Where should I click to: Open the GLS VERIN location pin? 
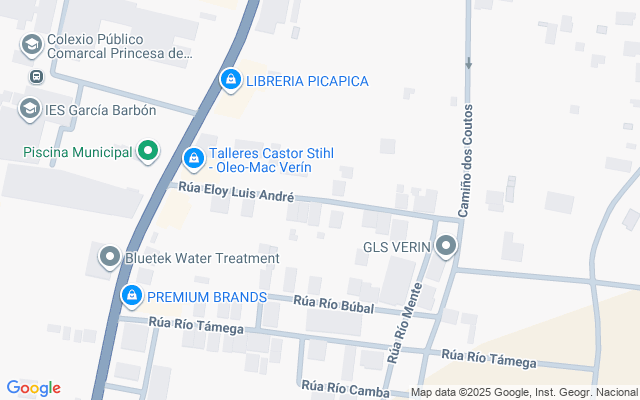point(446,246)
